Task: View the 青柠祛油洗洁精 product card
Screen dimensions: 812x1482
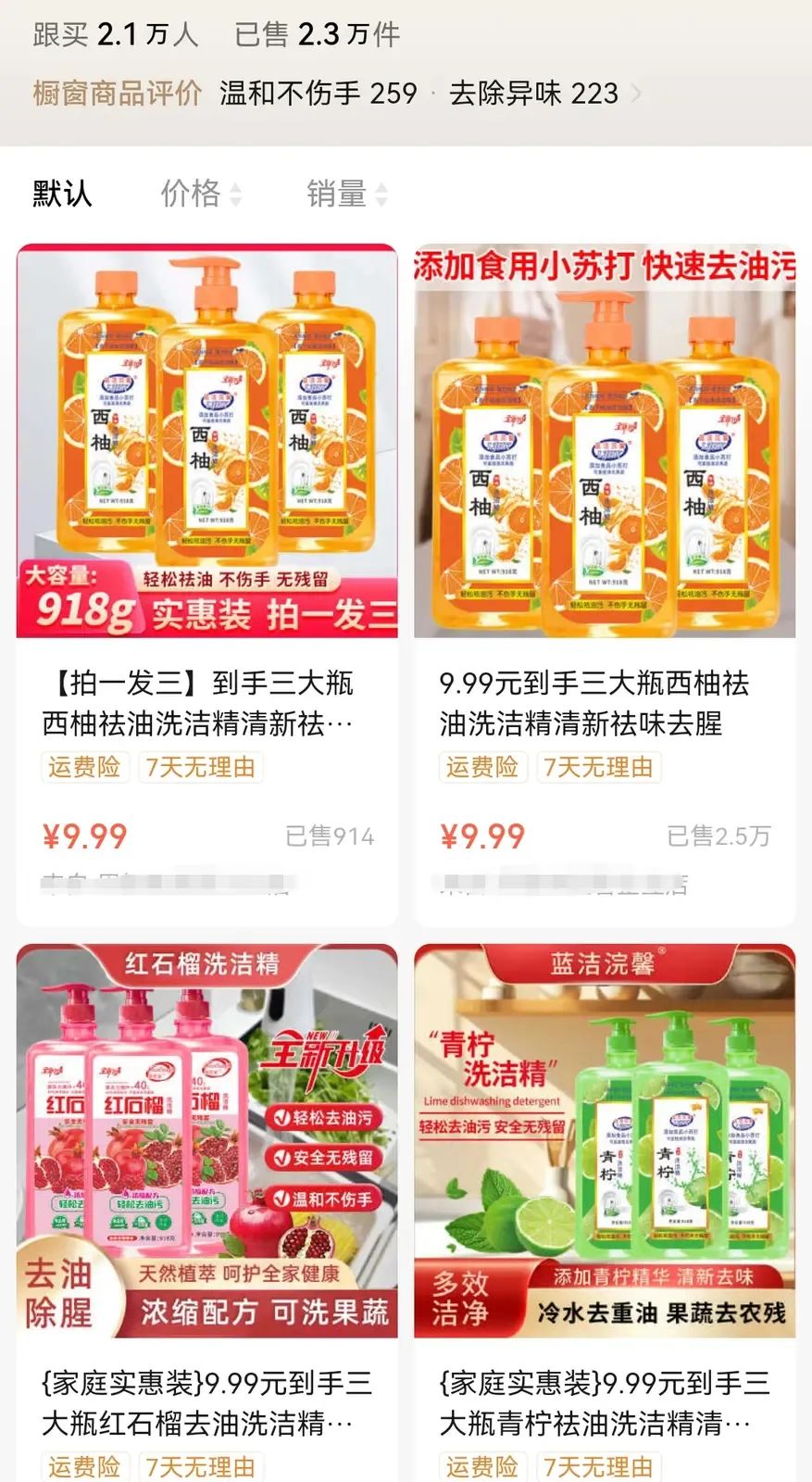Action: (605, 1204)
